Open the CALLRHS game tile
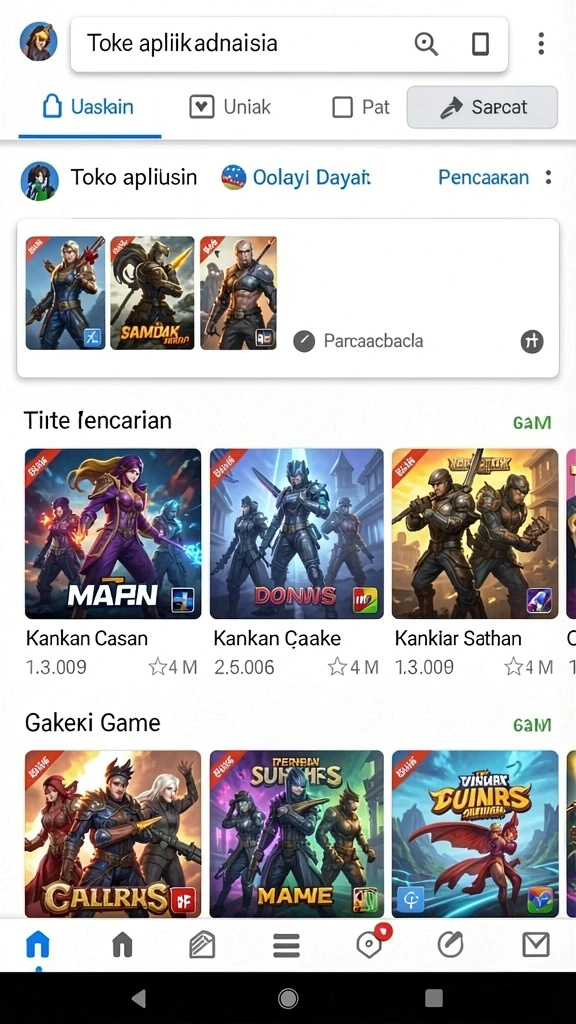 pos(113,834)
